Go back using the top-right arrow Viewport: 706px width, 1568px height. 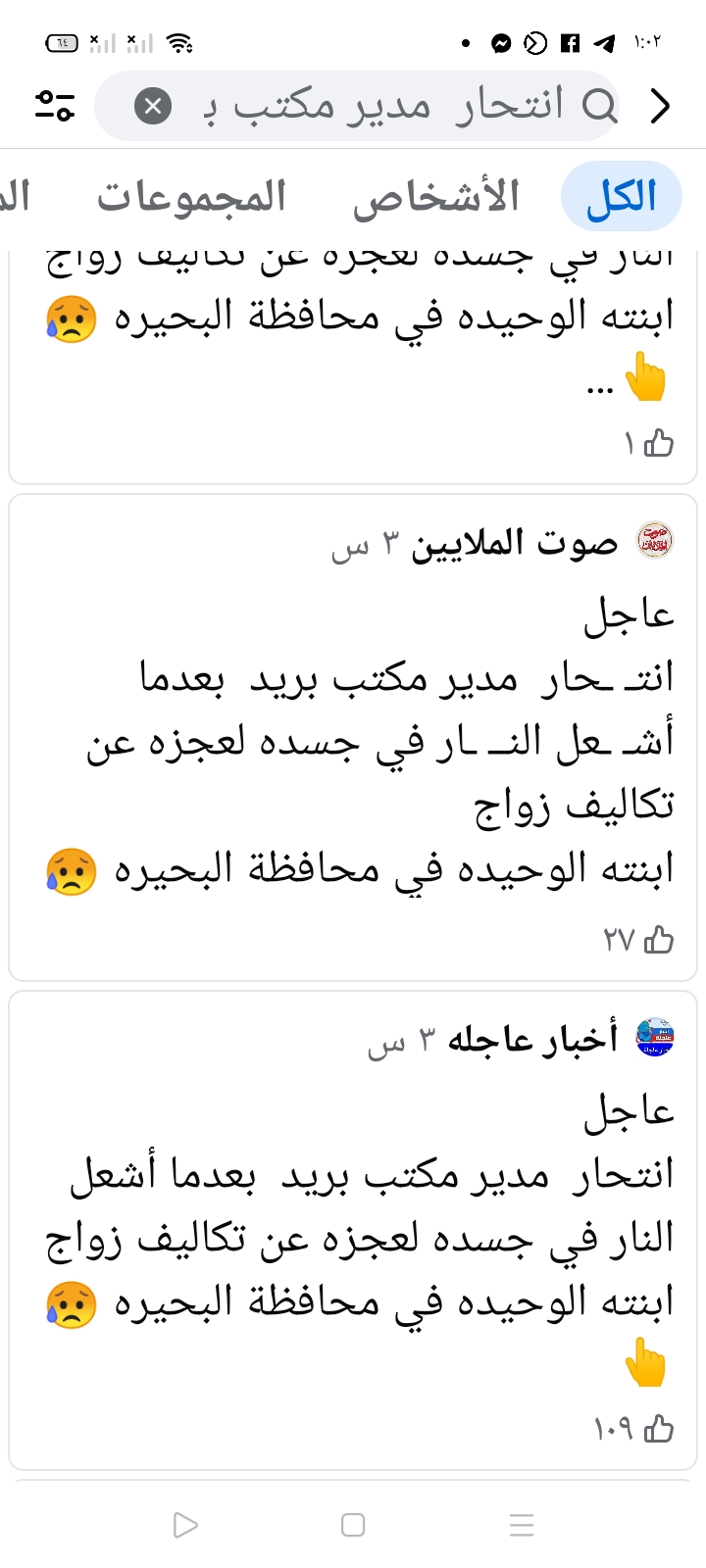coord(661,105)
